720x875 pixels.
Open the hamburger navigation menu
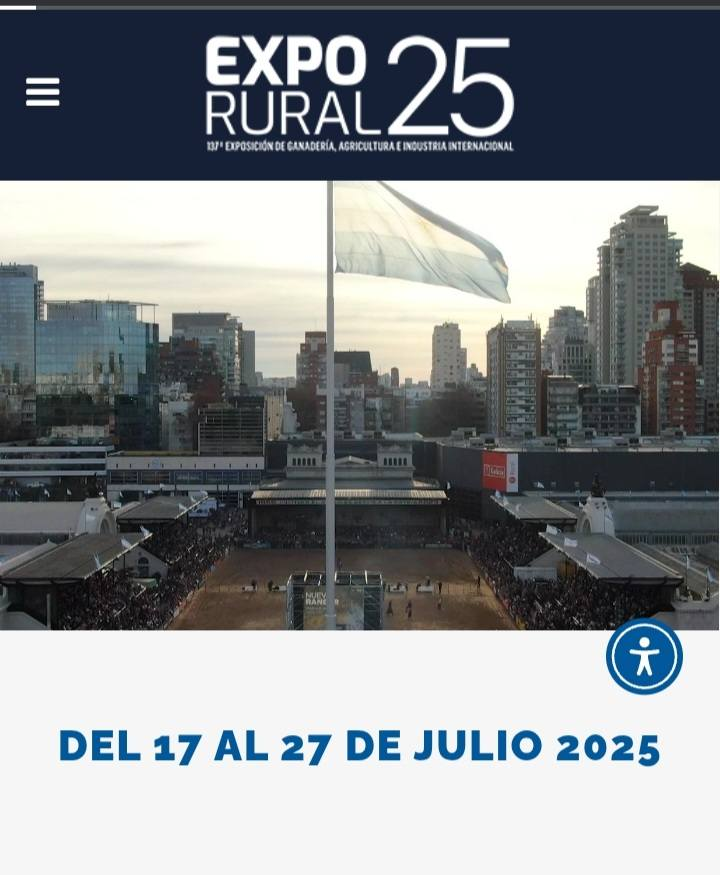(x=42, y=92)
